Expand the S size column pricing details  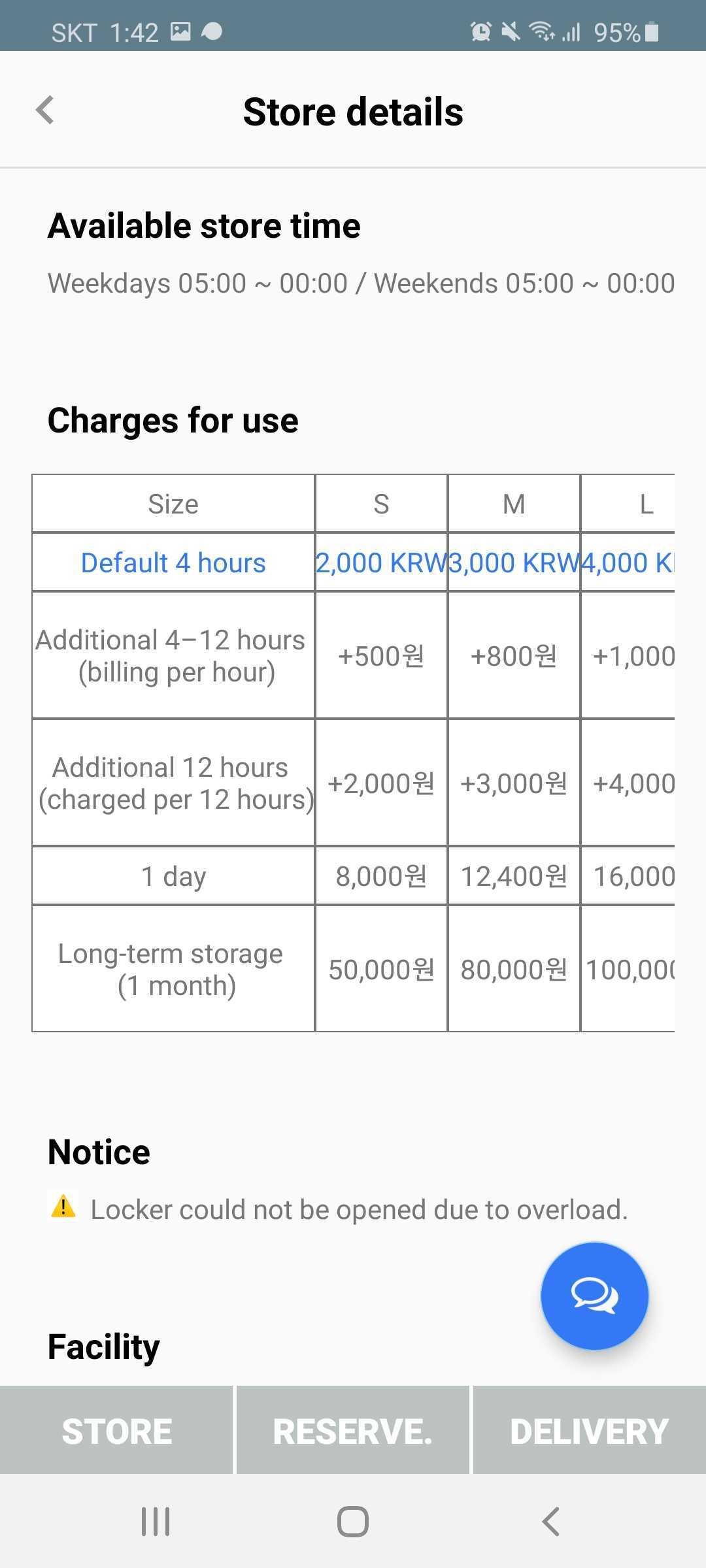pyautogui.click(x=381, y=503)
